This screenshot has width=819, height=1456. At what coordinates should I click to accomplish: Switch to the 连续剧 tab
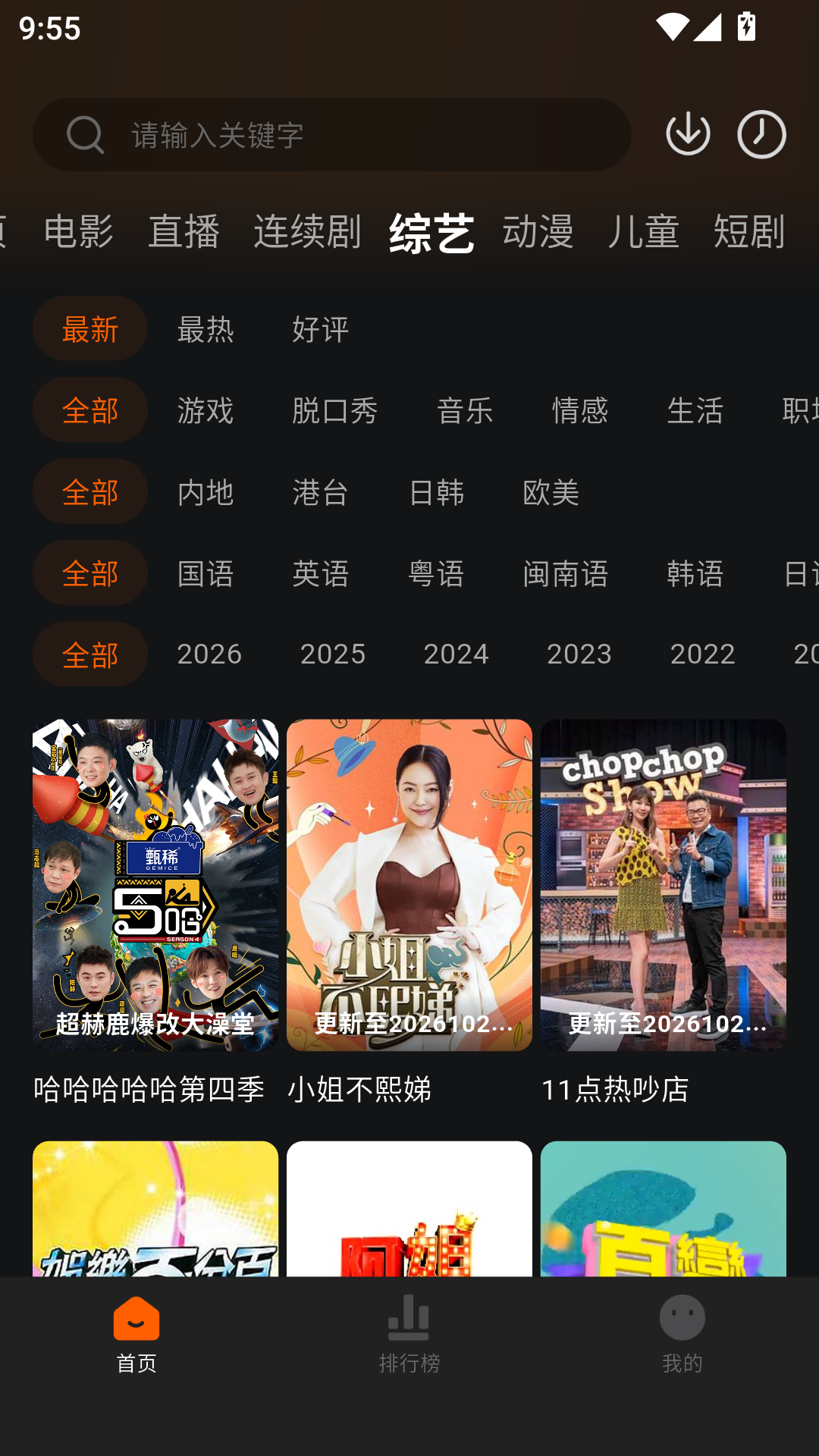307,231
